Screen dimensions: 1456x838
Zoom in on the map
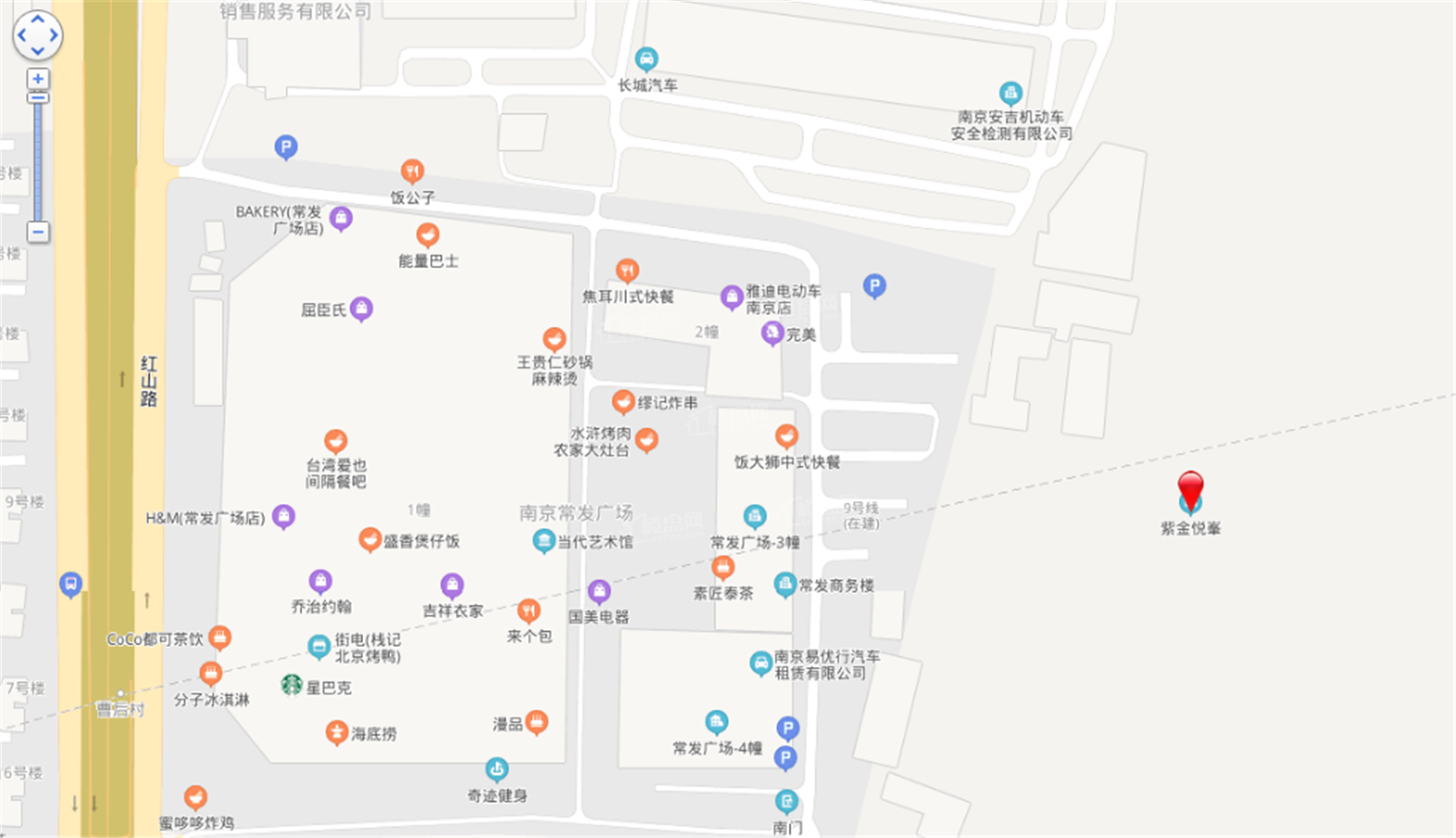point(38,79)
